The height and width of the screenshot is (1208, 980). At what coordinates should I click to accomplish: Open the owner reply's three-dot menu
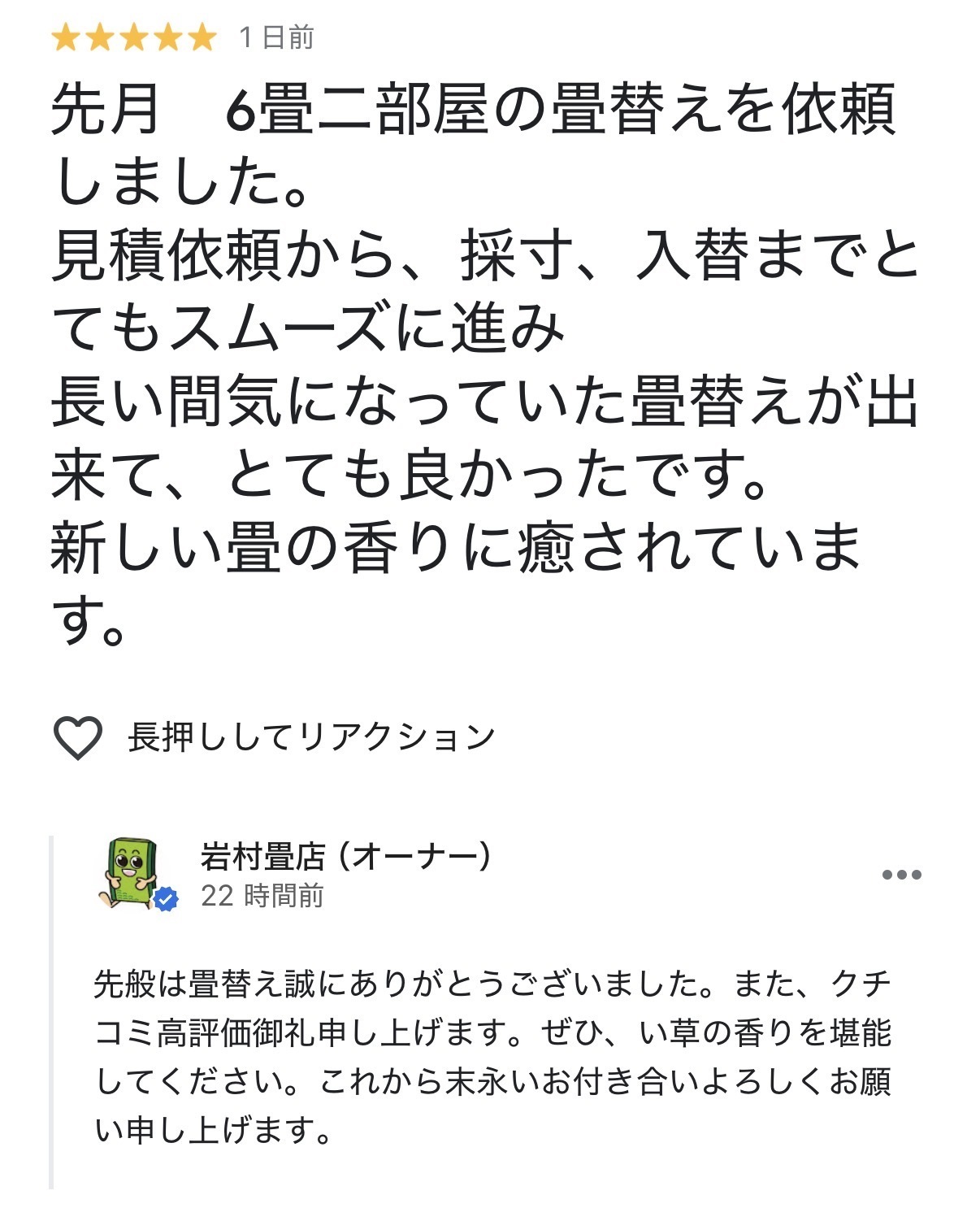pyautogui.click(x=901, y=875)
